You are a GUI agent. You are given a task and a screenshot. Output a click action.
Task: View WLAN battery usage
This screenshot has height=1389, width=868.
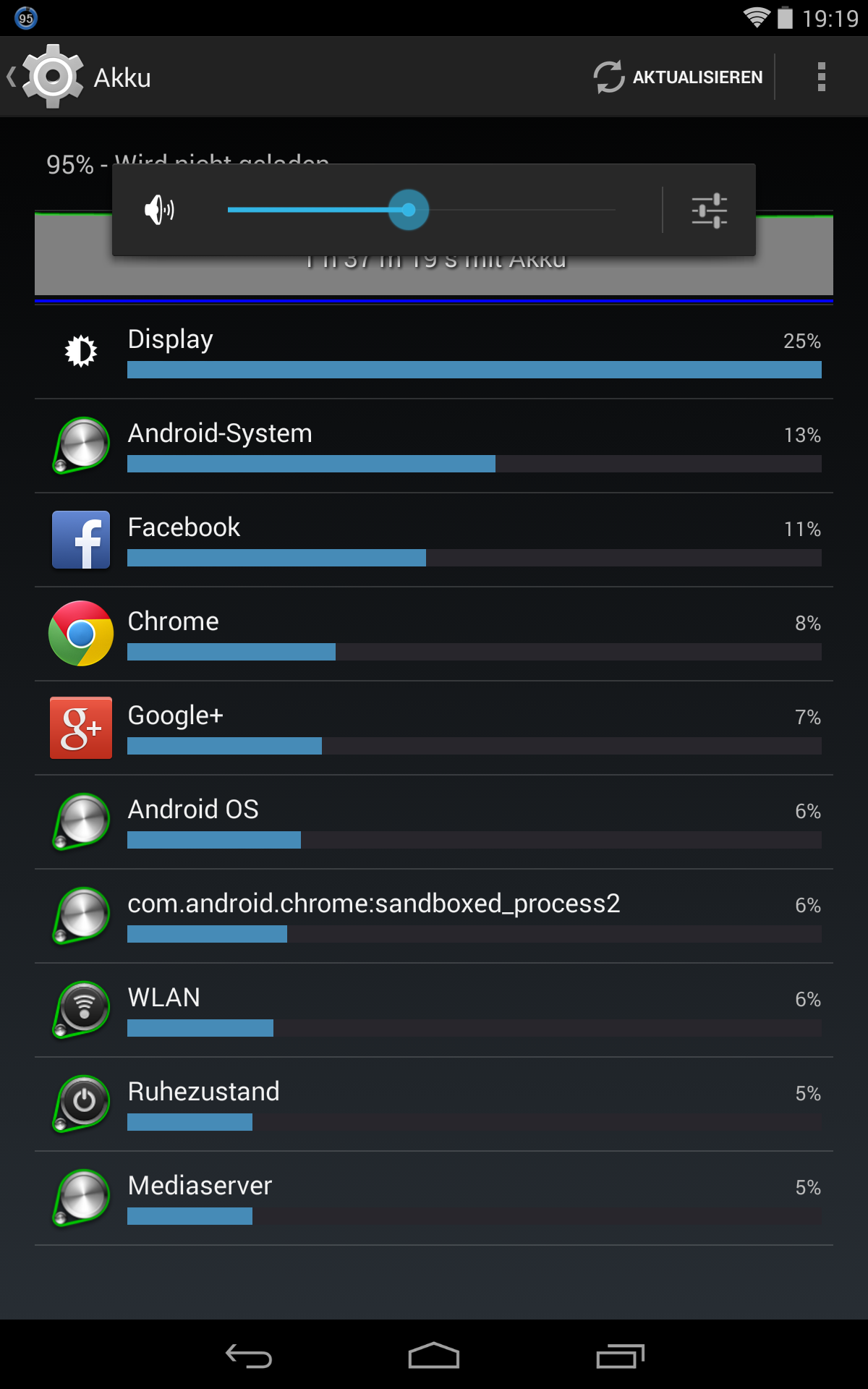(434, 1011)
